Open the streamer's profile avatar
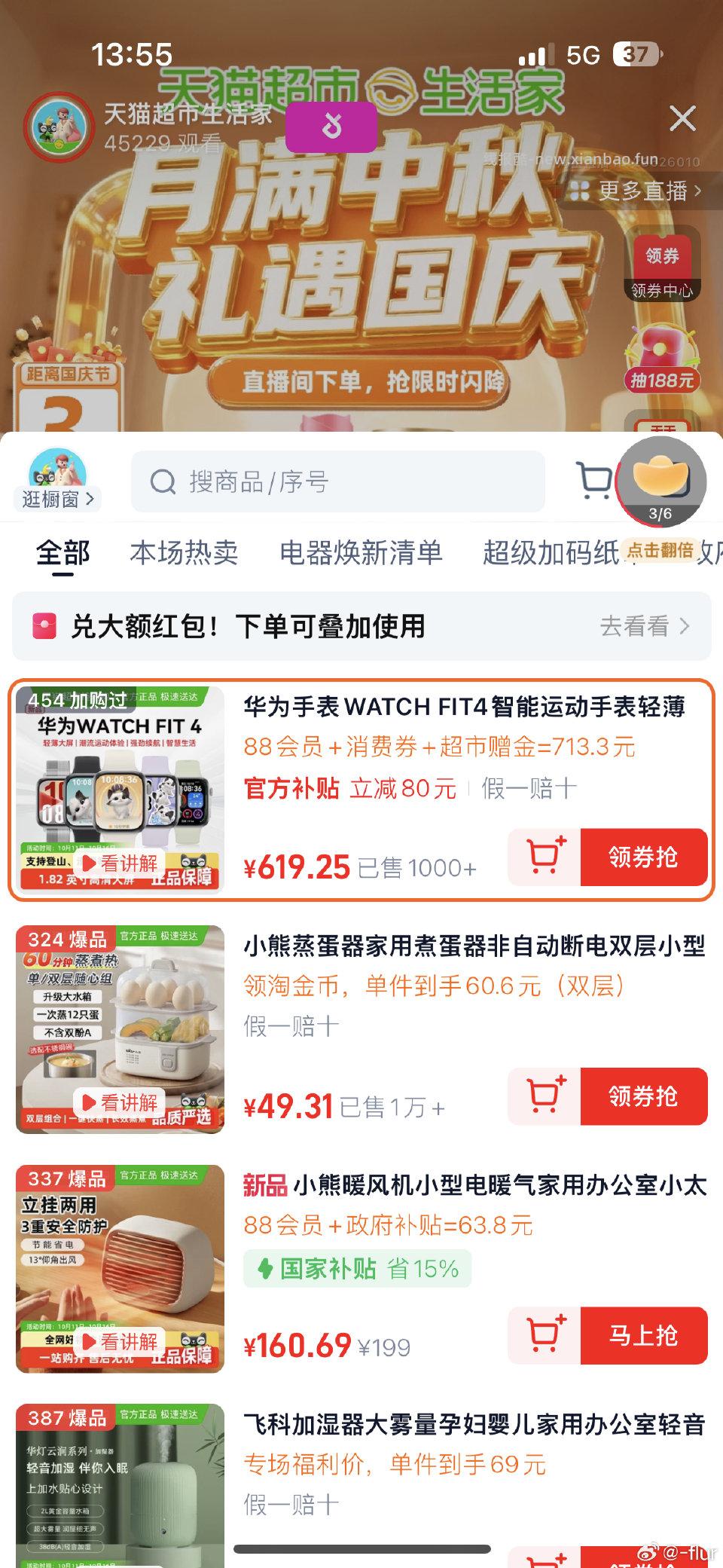This screenshot has width=723, height=1568. (59, 127)
